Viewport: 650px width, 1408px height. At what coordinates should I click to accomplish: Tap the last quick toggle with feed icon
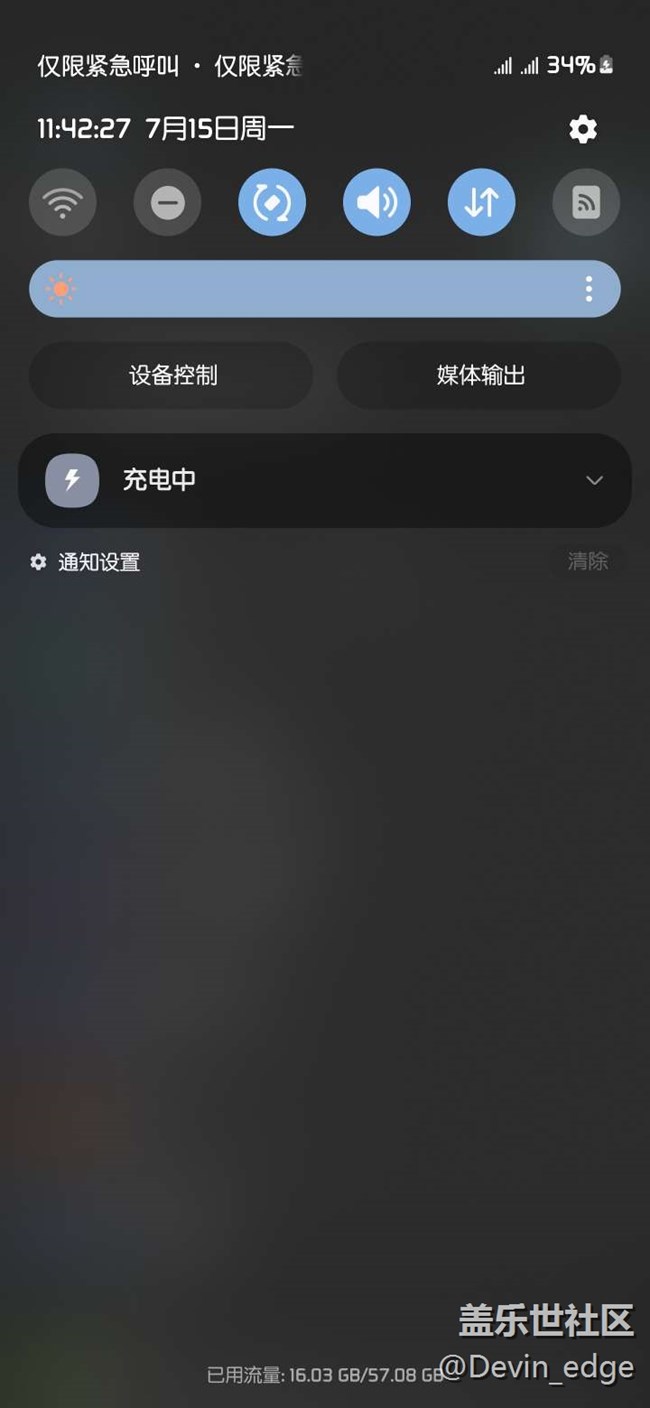coord(586,203)
